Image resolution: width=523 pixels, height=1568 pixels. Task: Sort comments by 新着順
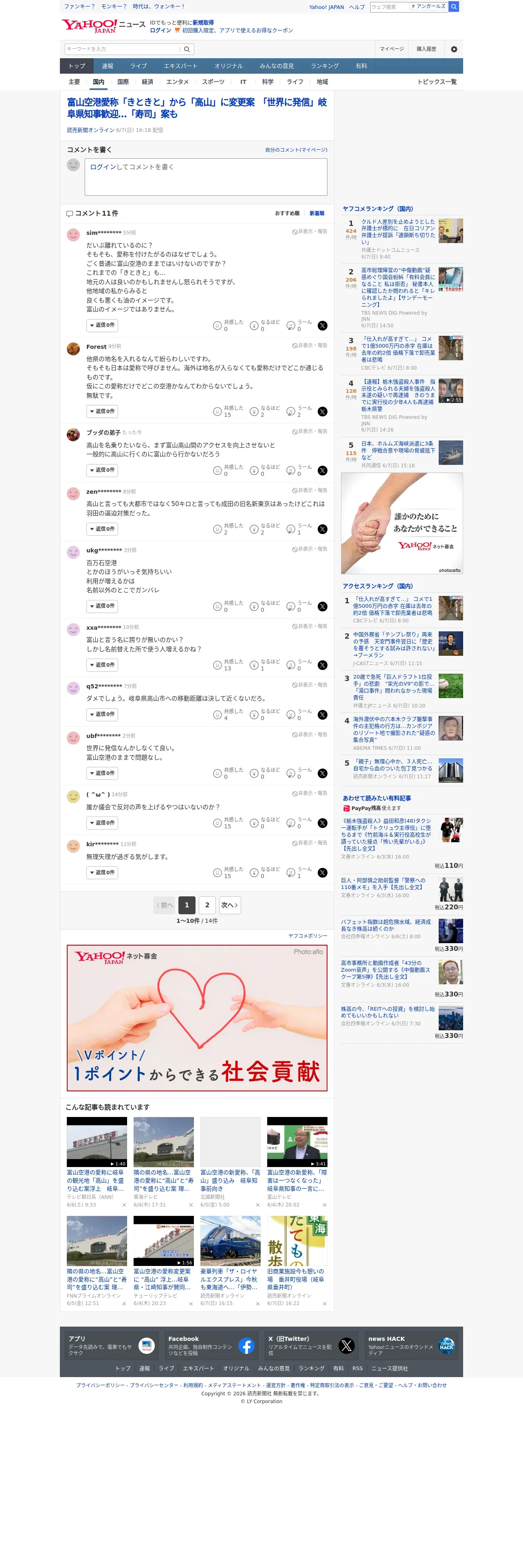coord(316,213)
